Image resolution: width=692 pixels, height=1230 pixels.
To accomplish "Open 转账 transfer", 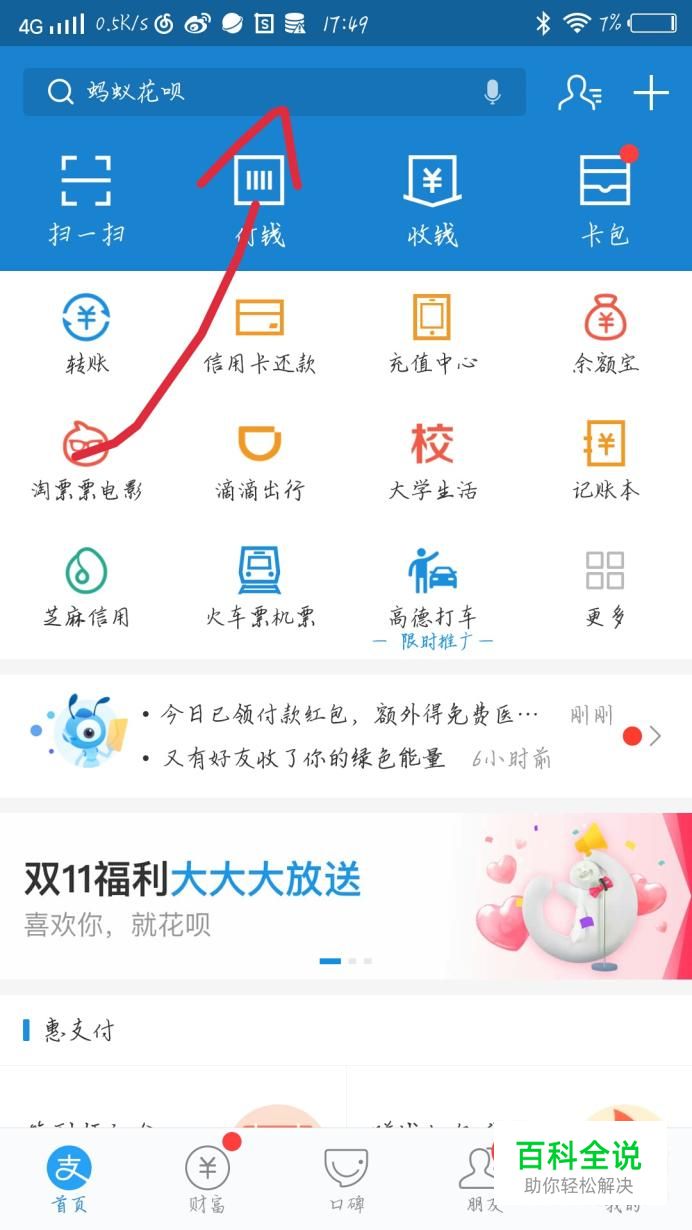I will coord(86,334).
